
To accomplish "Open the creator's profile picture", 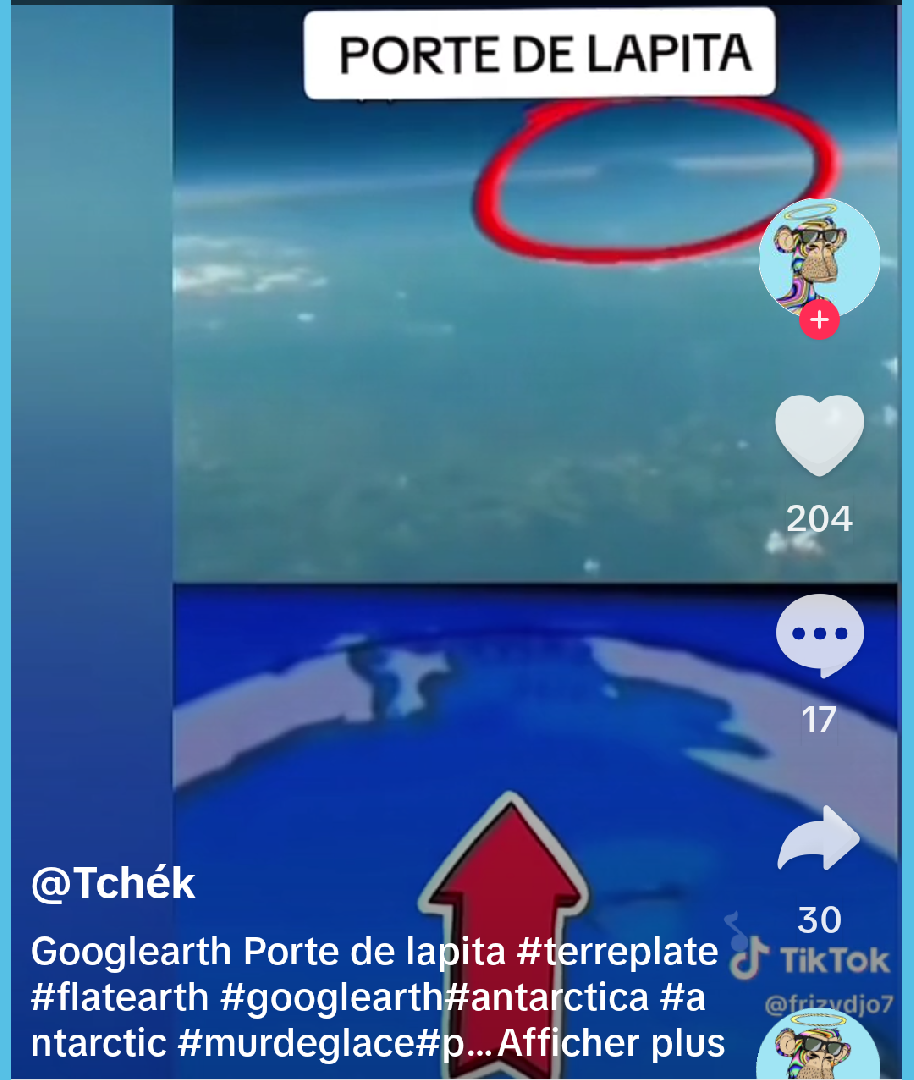I will 819,257.
